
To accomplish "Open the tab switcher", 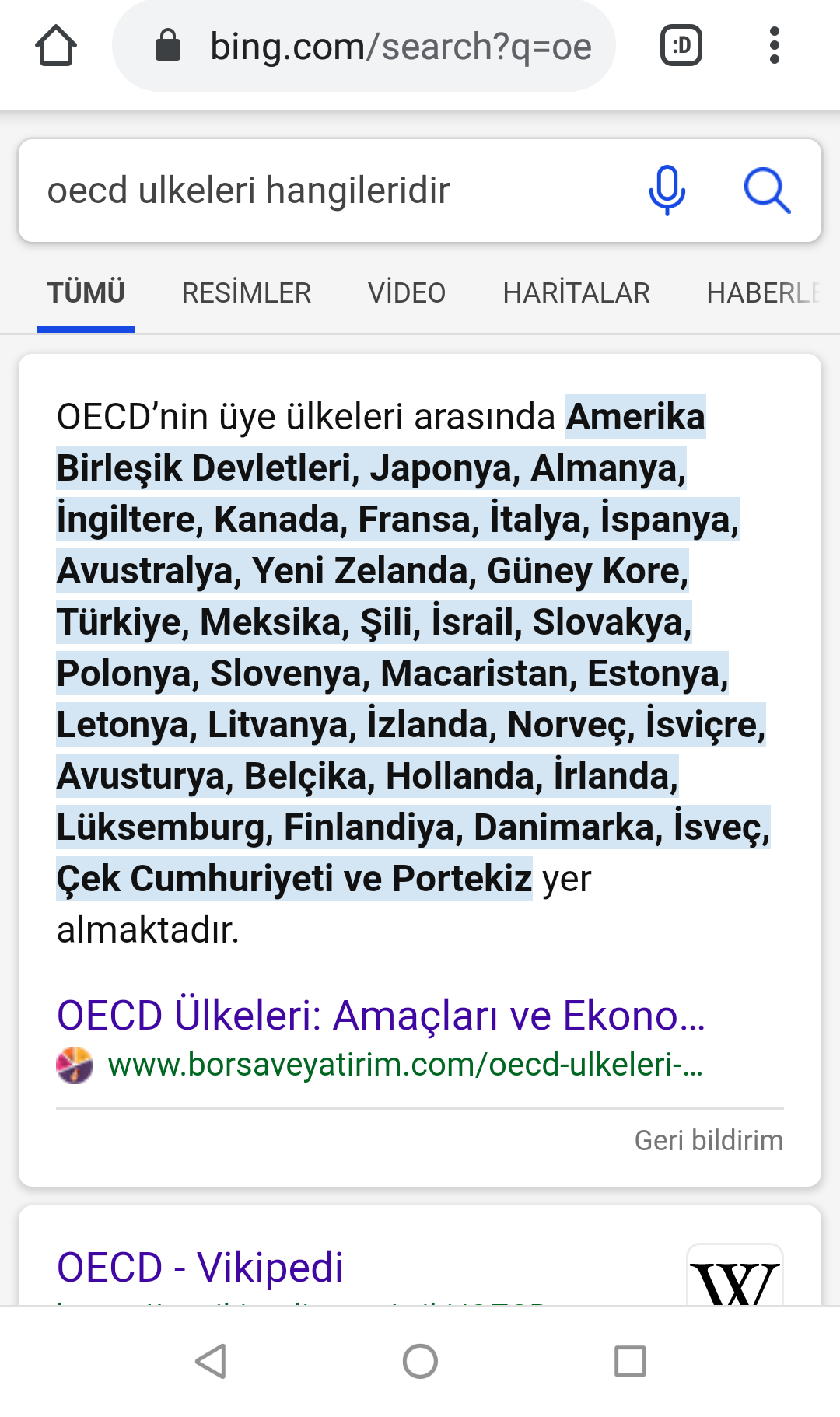I will point(681,46).
